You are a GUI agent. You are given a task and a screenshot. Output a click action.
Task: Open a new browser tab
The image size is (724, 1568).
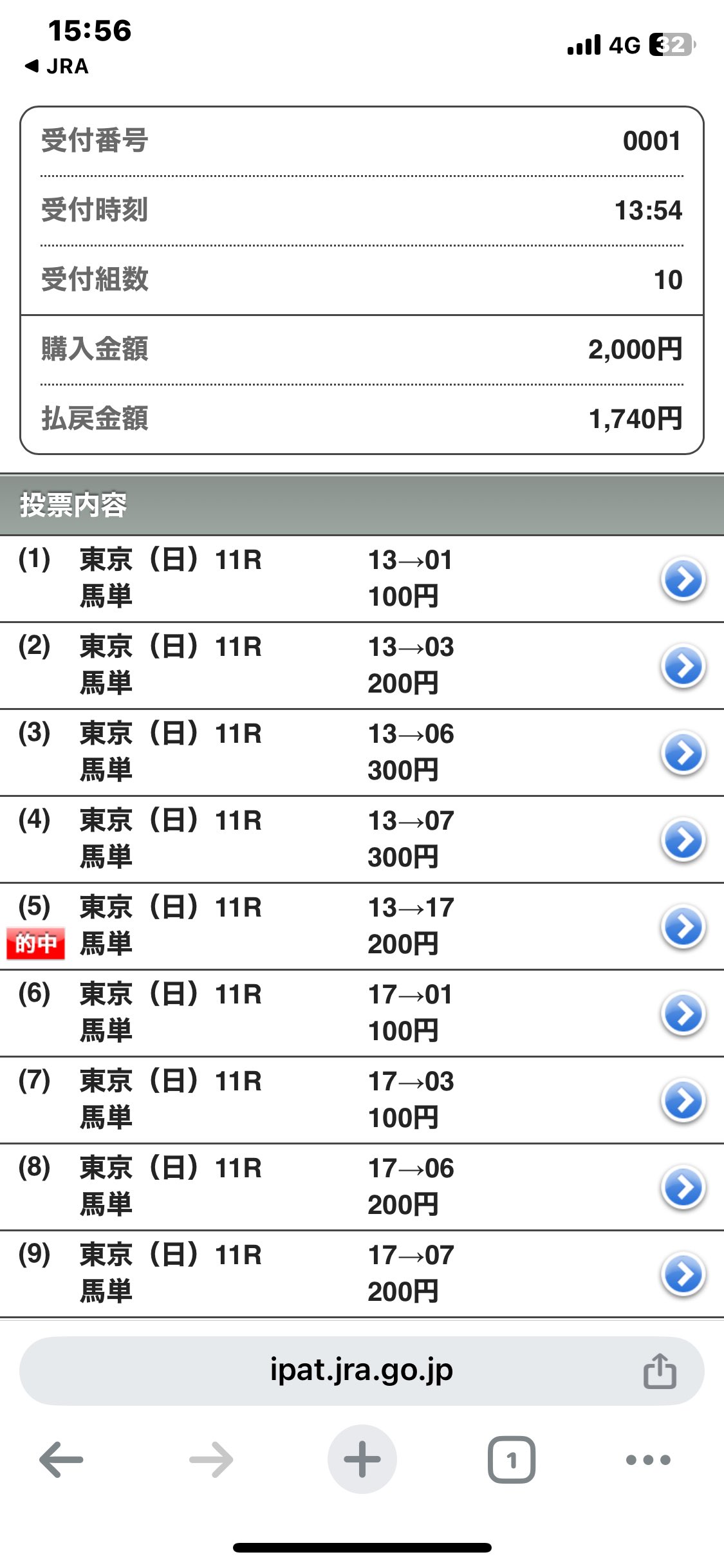[362, 1459]
